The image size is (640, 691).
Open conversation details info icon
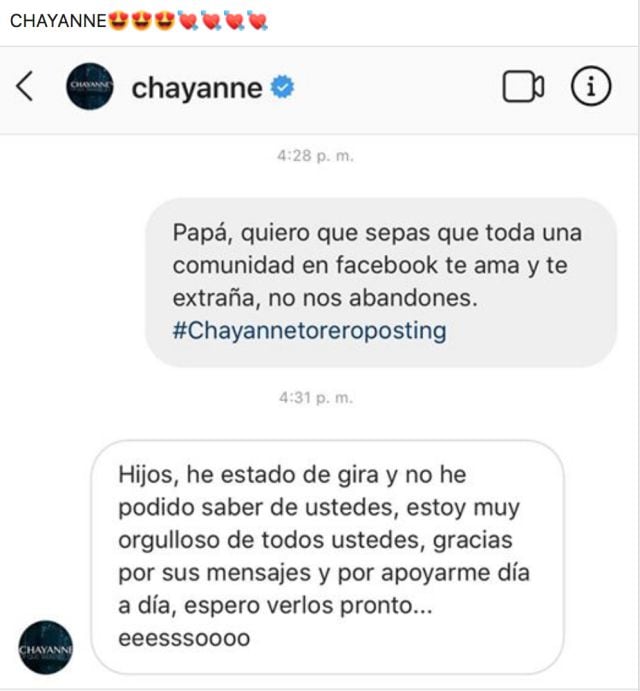pyautogui.click(x=591, y=88)
